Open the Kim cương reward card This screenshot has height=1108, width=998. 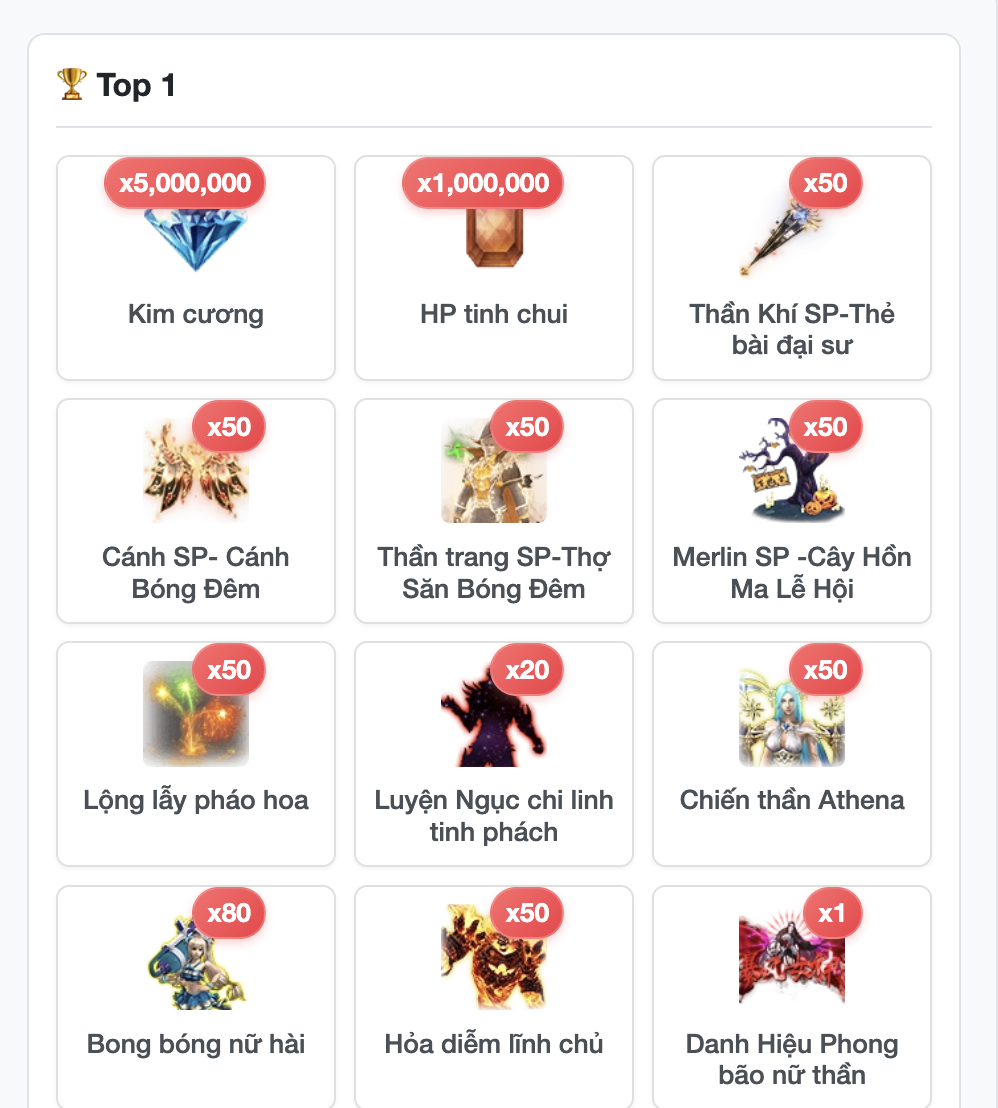[196, 268]
